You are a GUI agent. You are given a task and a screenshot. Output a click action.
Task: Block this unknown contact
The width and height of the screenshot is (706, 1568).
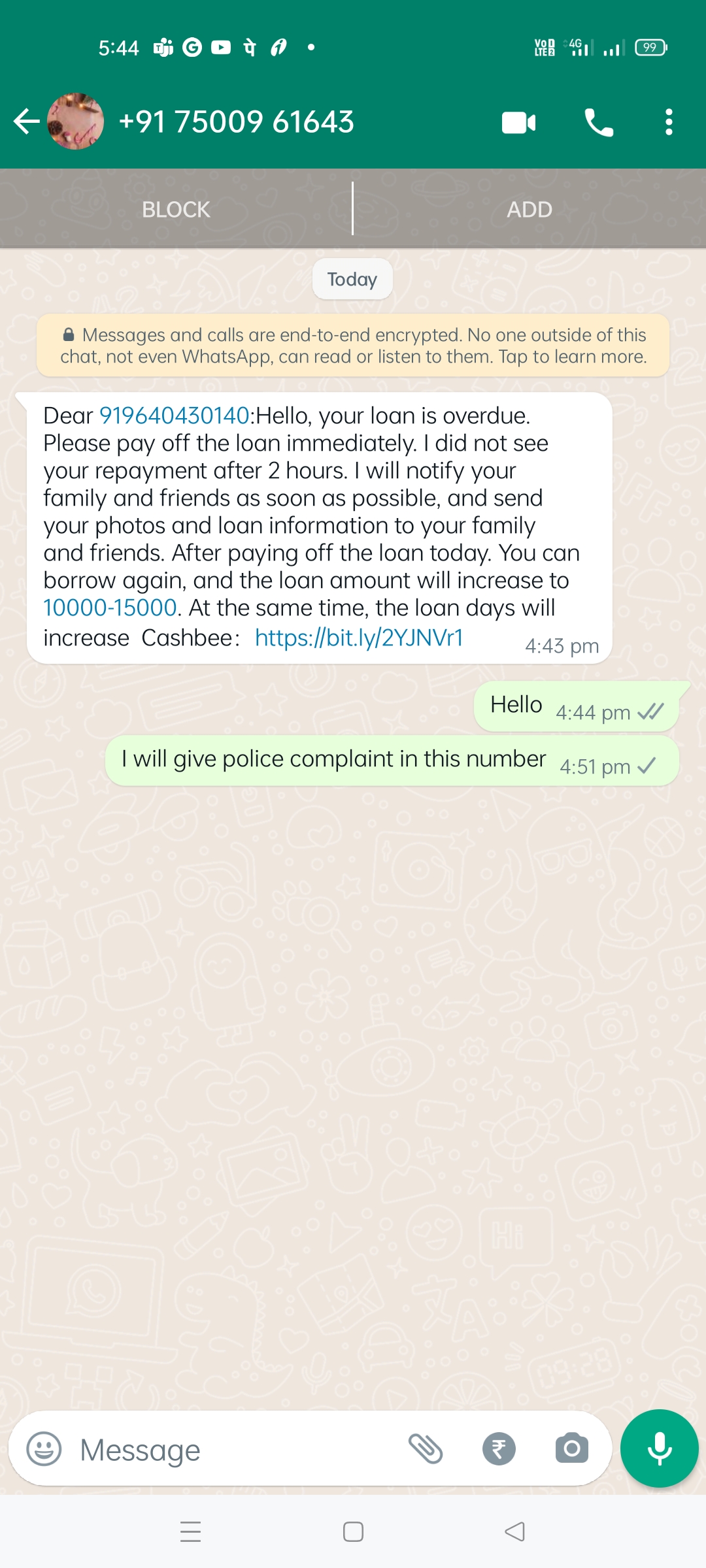tap(176, 210)
